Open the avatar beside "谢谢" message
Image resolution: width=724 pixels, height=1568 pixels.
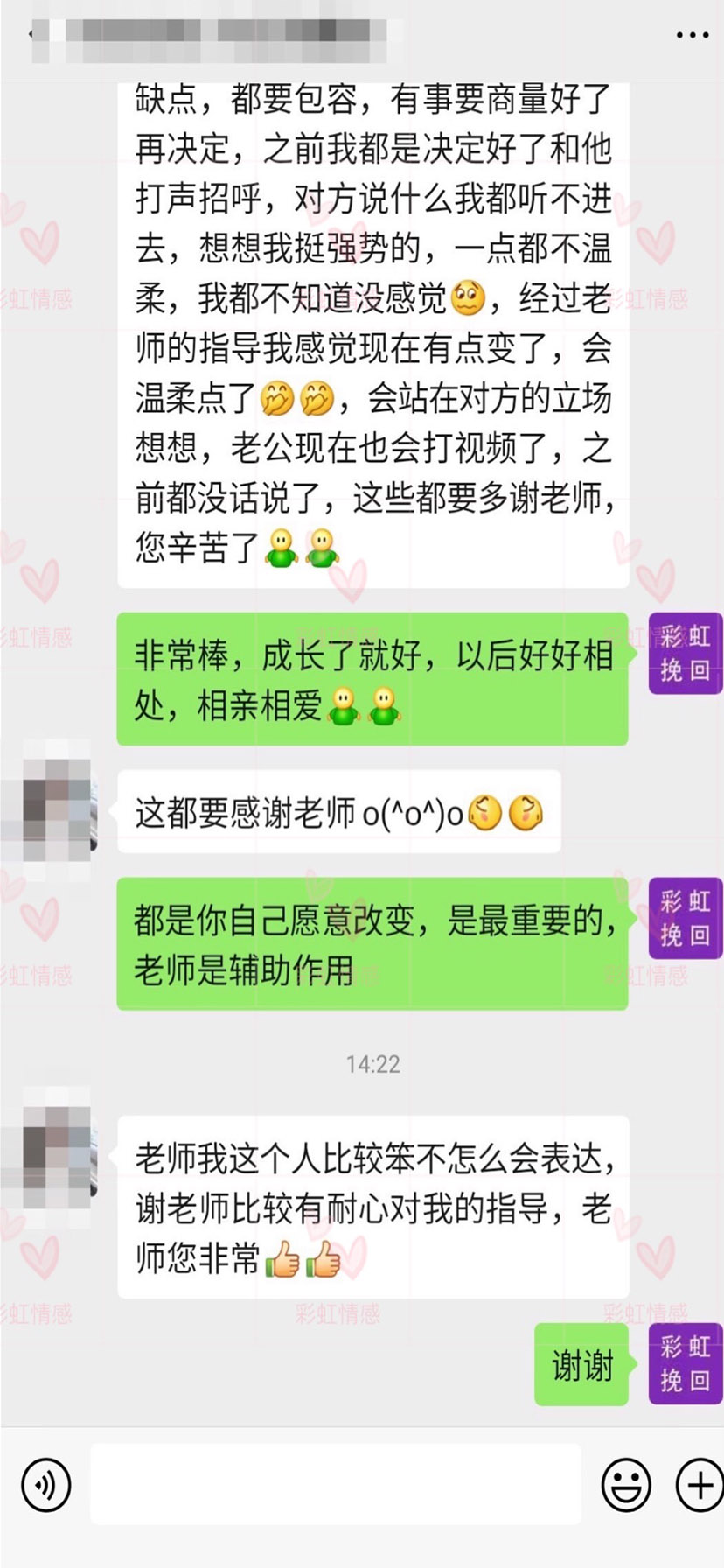tap(685, 1364)
